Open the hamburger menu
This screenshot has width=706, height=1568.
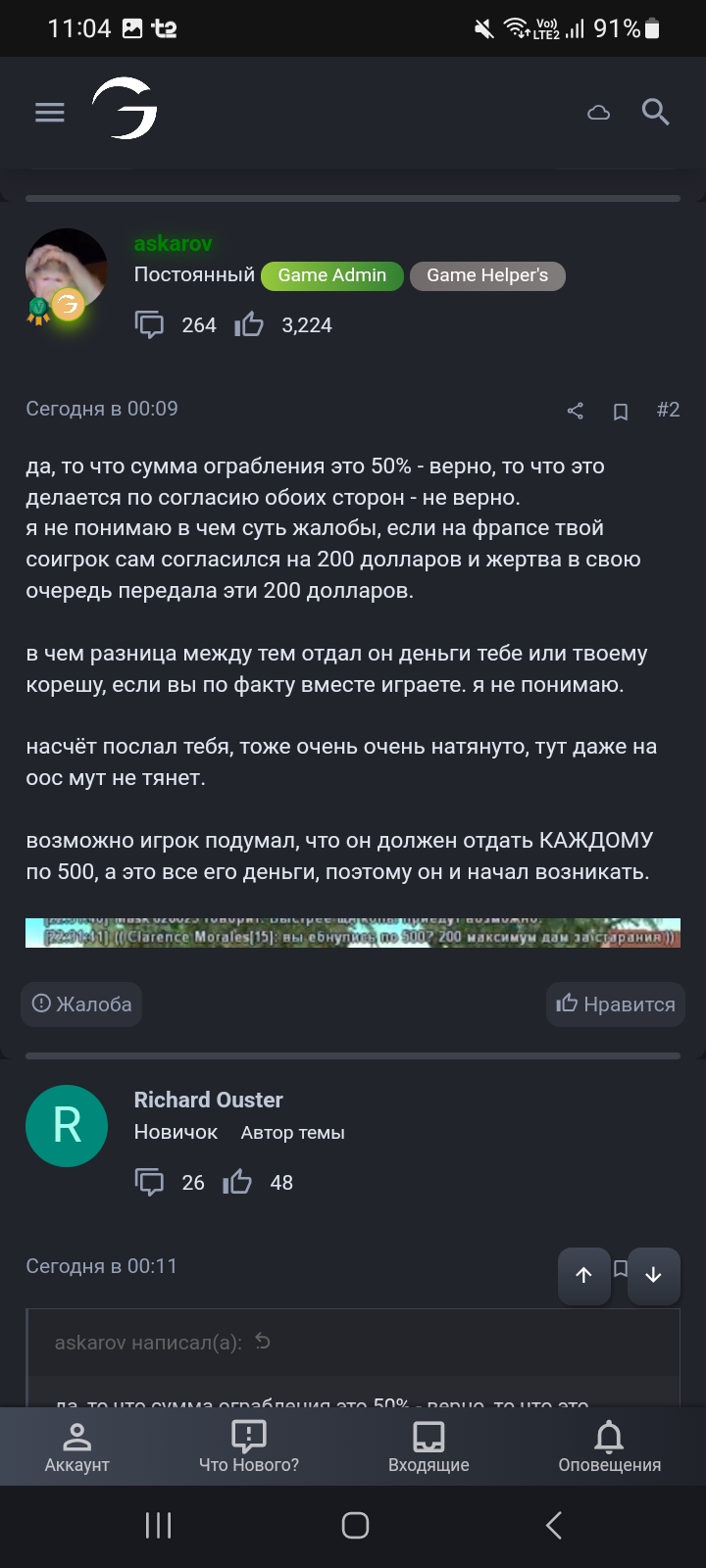tap(50, 113)
